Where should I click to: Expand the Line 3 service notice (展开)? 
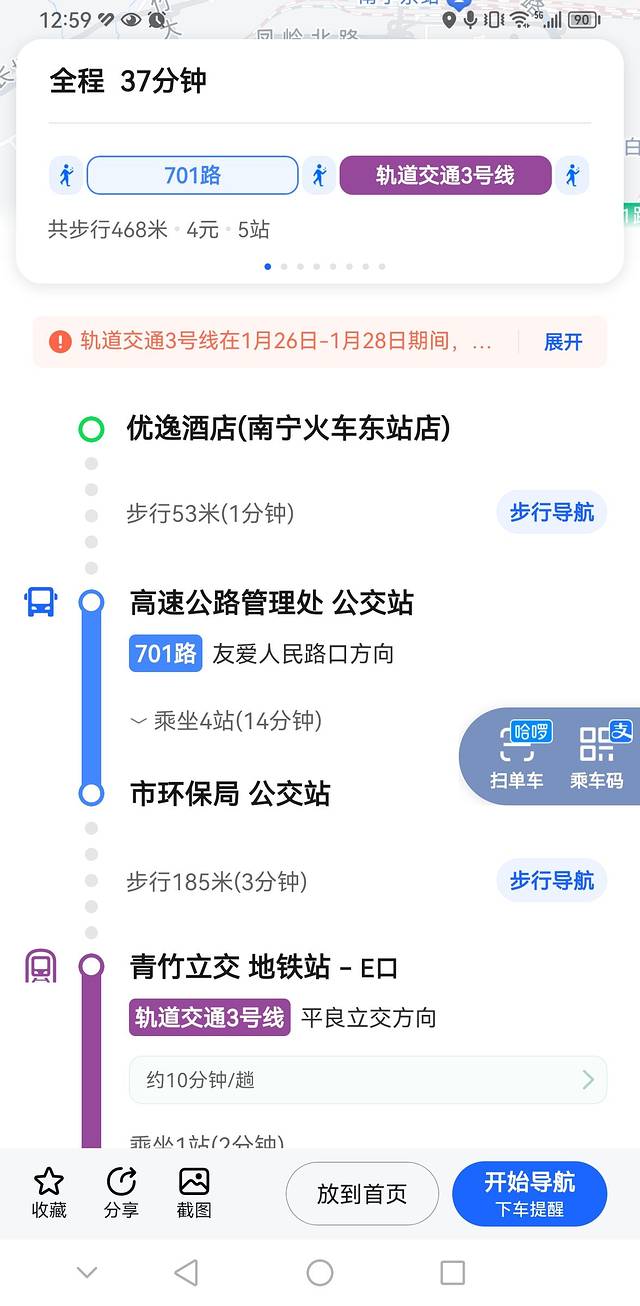coord(563,342)
